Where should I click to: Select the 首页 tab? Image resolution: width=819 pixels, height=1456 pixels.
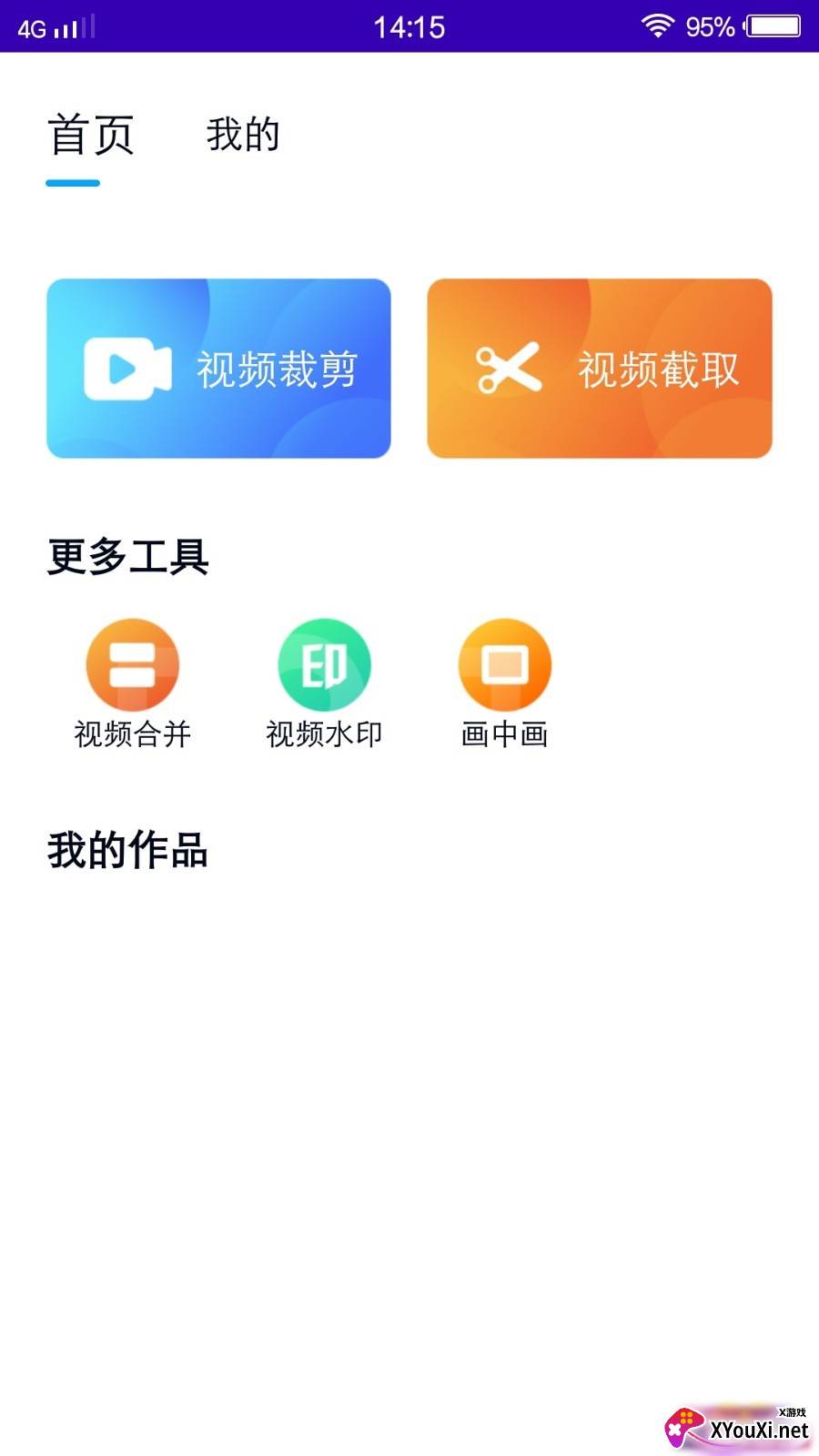(x=91, y=135)
